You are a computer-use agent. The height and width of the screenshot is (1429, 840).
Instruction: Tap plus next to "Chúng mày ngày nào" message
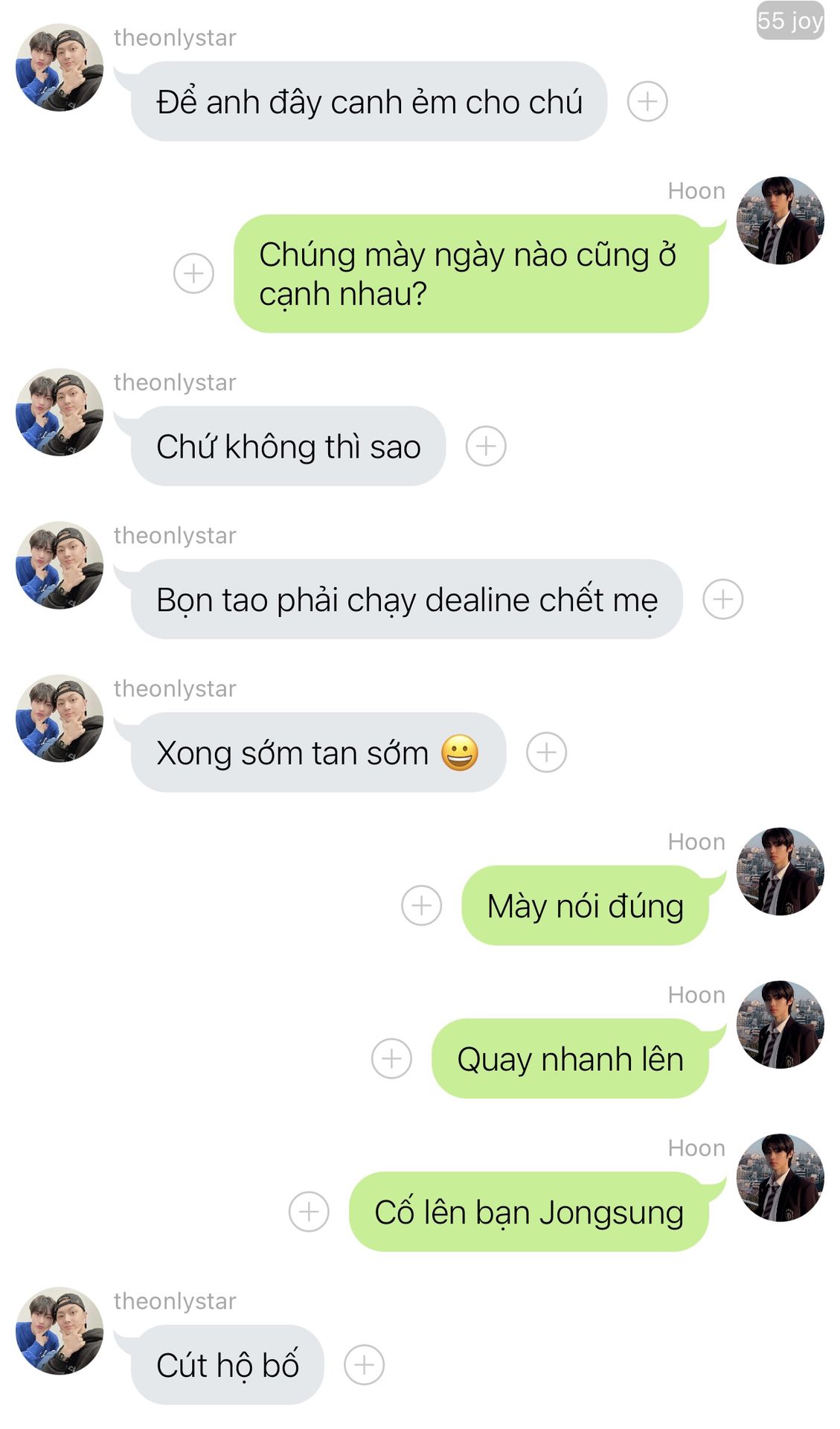click(x=193, y=273)
